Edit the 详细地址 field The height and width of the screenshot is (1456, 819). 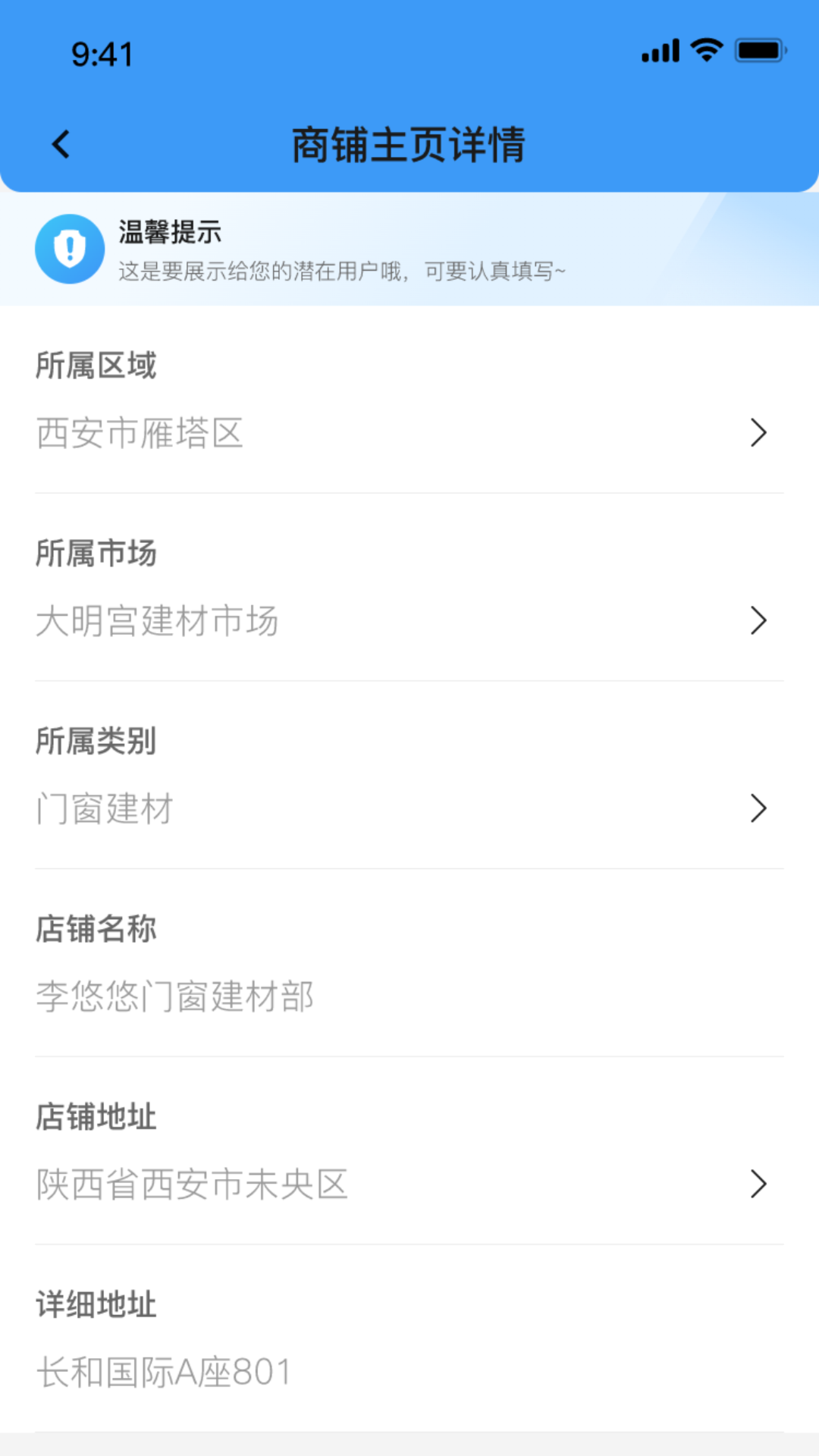pos(409,1372)
